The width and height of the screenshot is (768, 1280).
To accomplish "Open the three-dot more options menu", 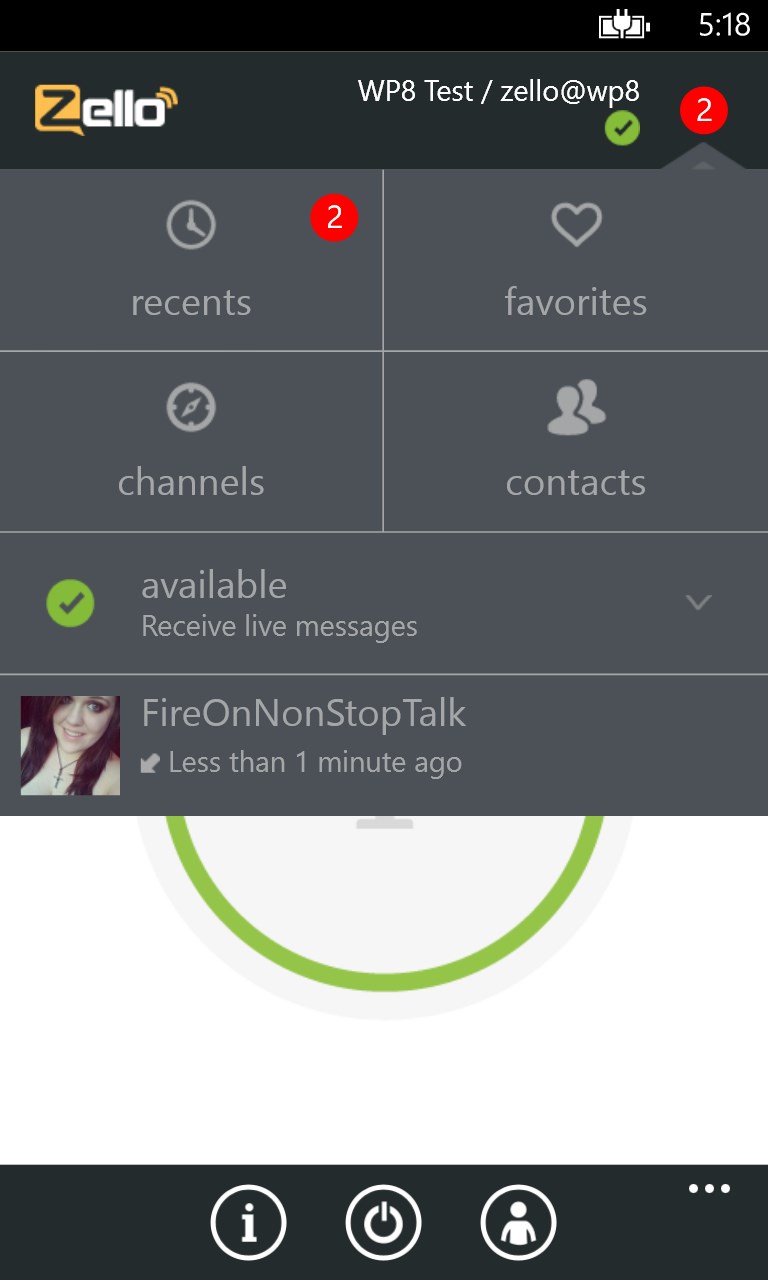I will (709, 1189).
